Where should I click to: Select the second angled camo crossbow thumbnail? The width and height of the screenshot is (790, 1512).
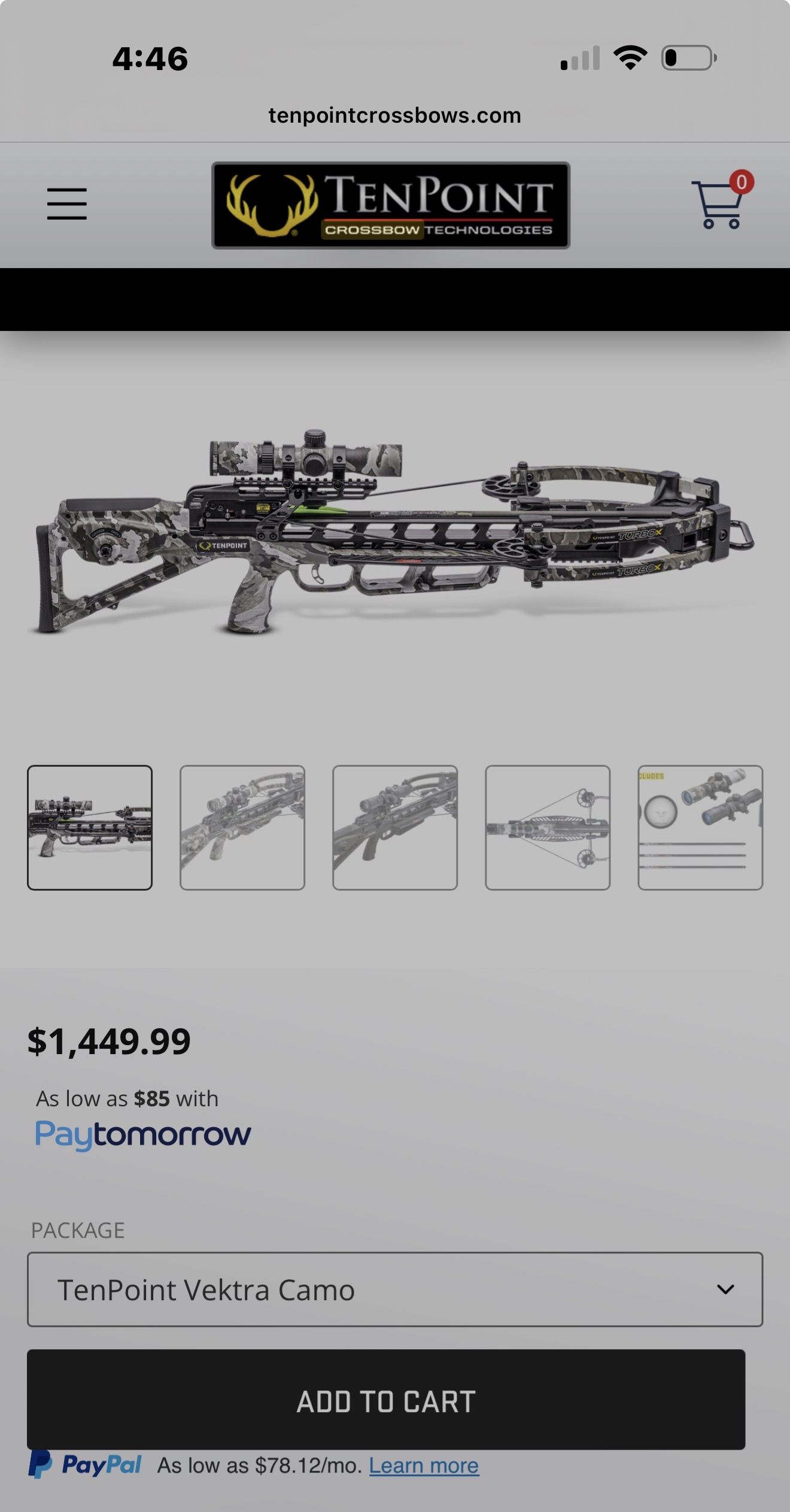[x=242, y=828]
